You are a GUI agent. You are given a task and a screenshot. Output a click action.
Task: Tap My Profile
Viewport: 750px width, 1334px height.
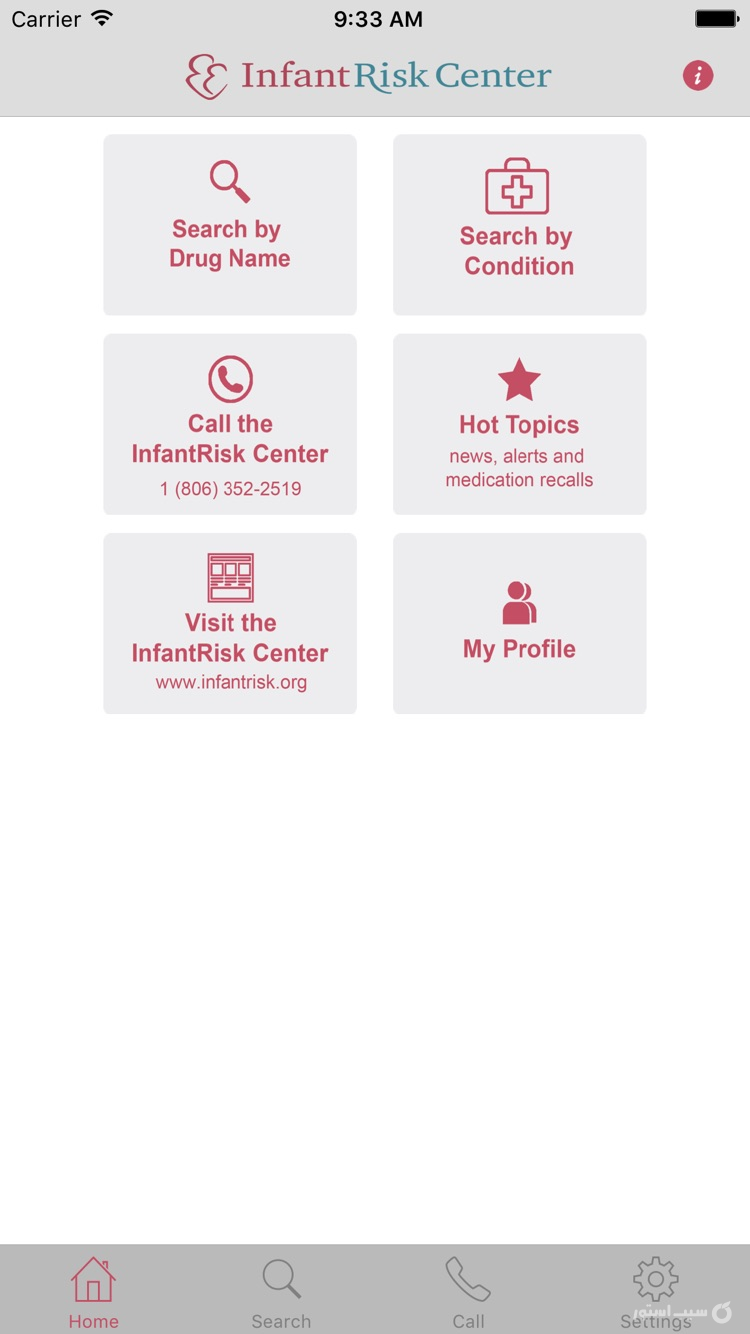[518, 623]
